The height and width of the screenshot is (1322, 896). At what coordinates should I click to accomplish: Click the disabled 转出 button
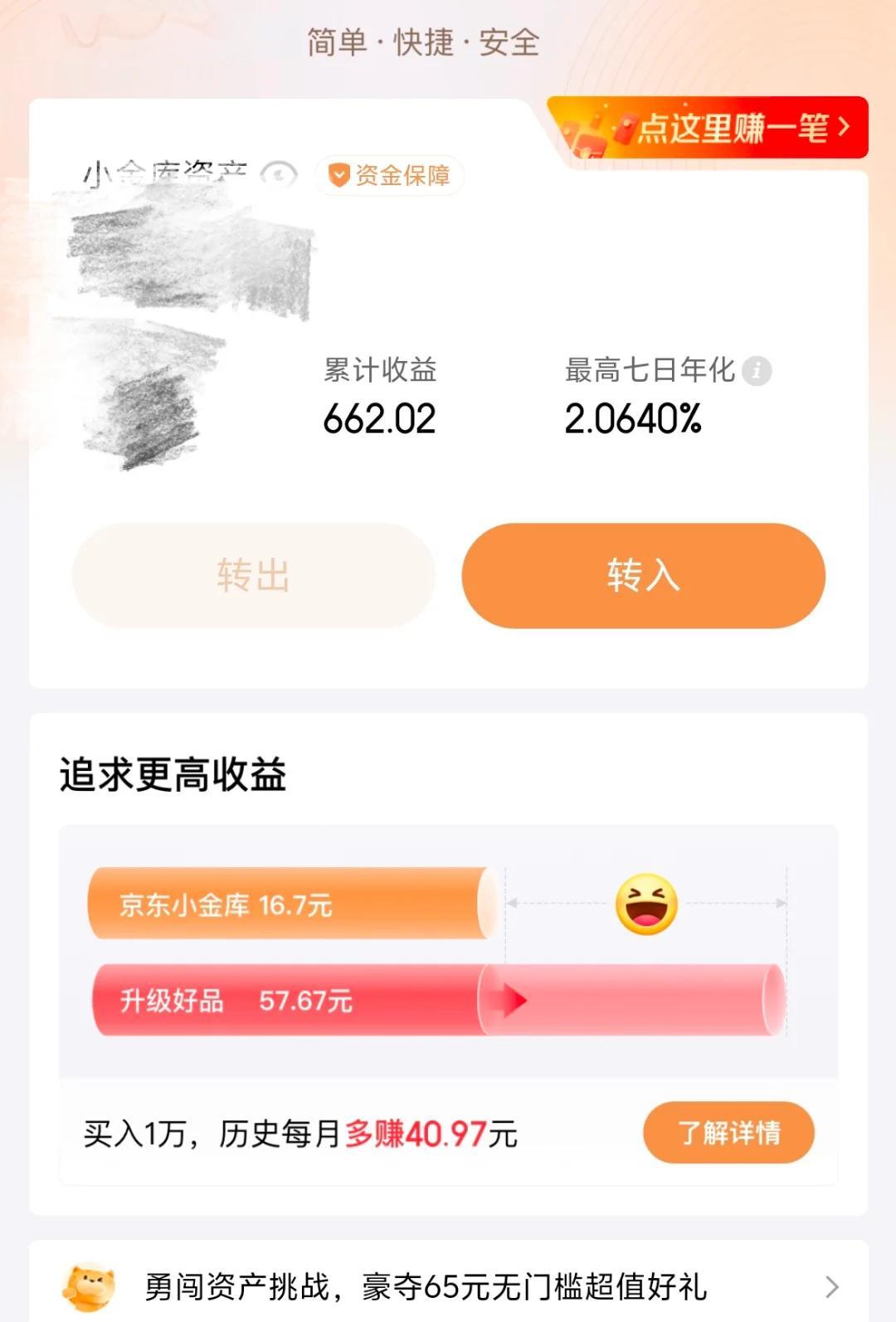[251, 574]
